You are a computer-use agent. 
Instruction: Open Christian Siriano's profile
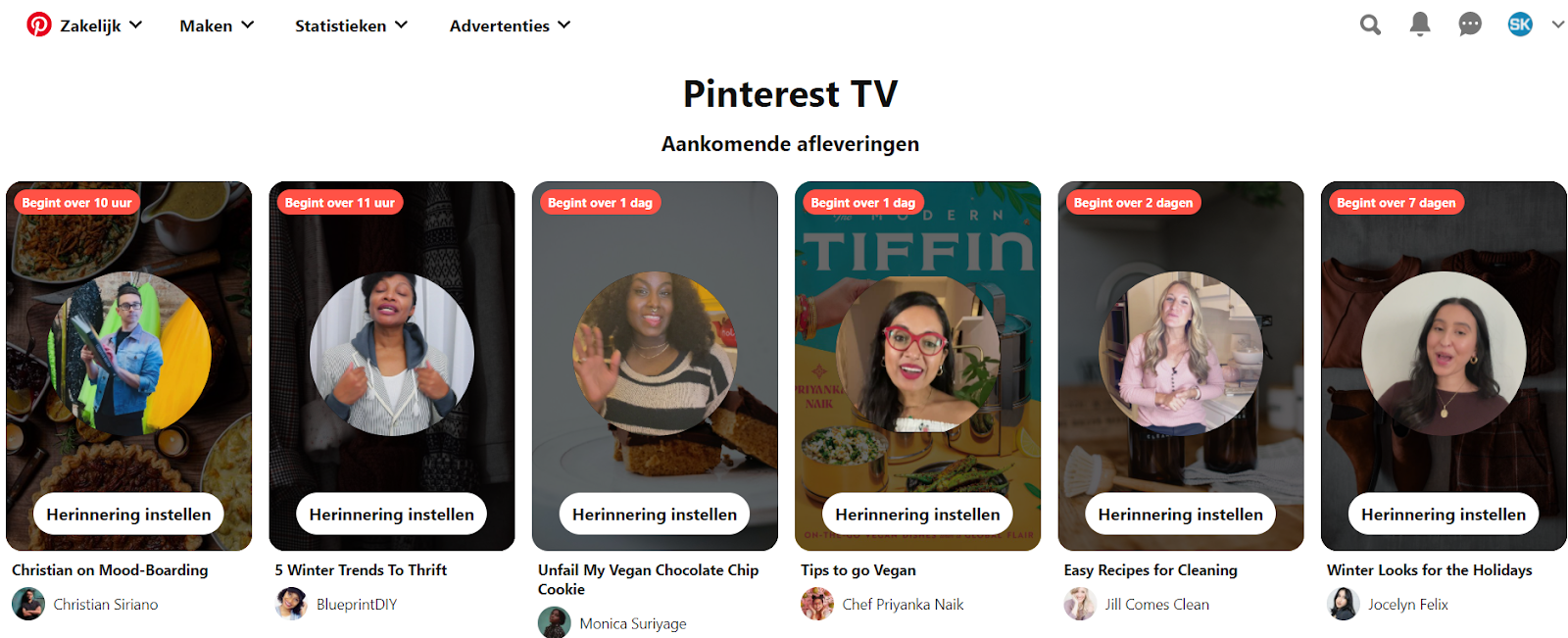tap(105, 604)
